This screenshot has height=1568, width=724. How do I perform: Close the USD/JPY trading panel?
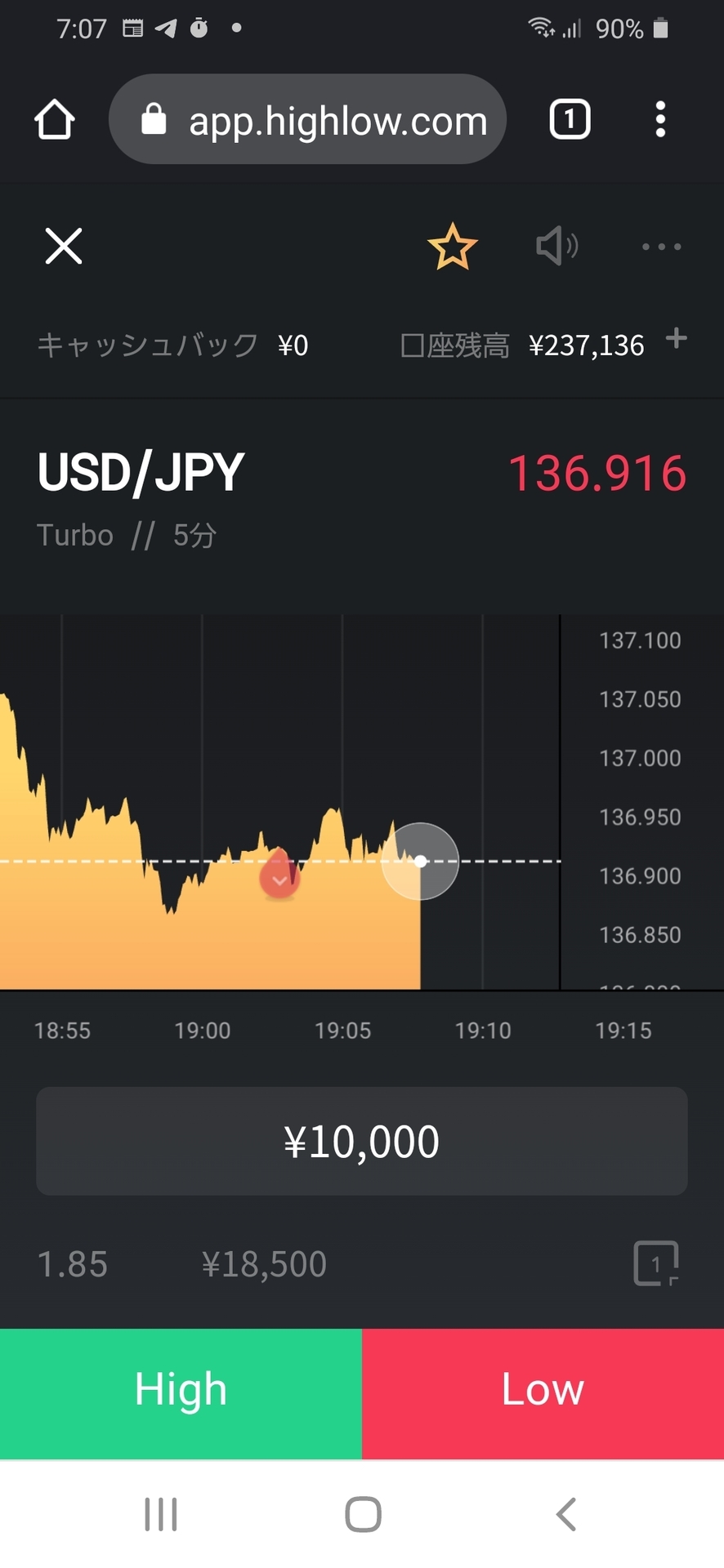(x=64, y=246)
